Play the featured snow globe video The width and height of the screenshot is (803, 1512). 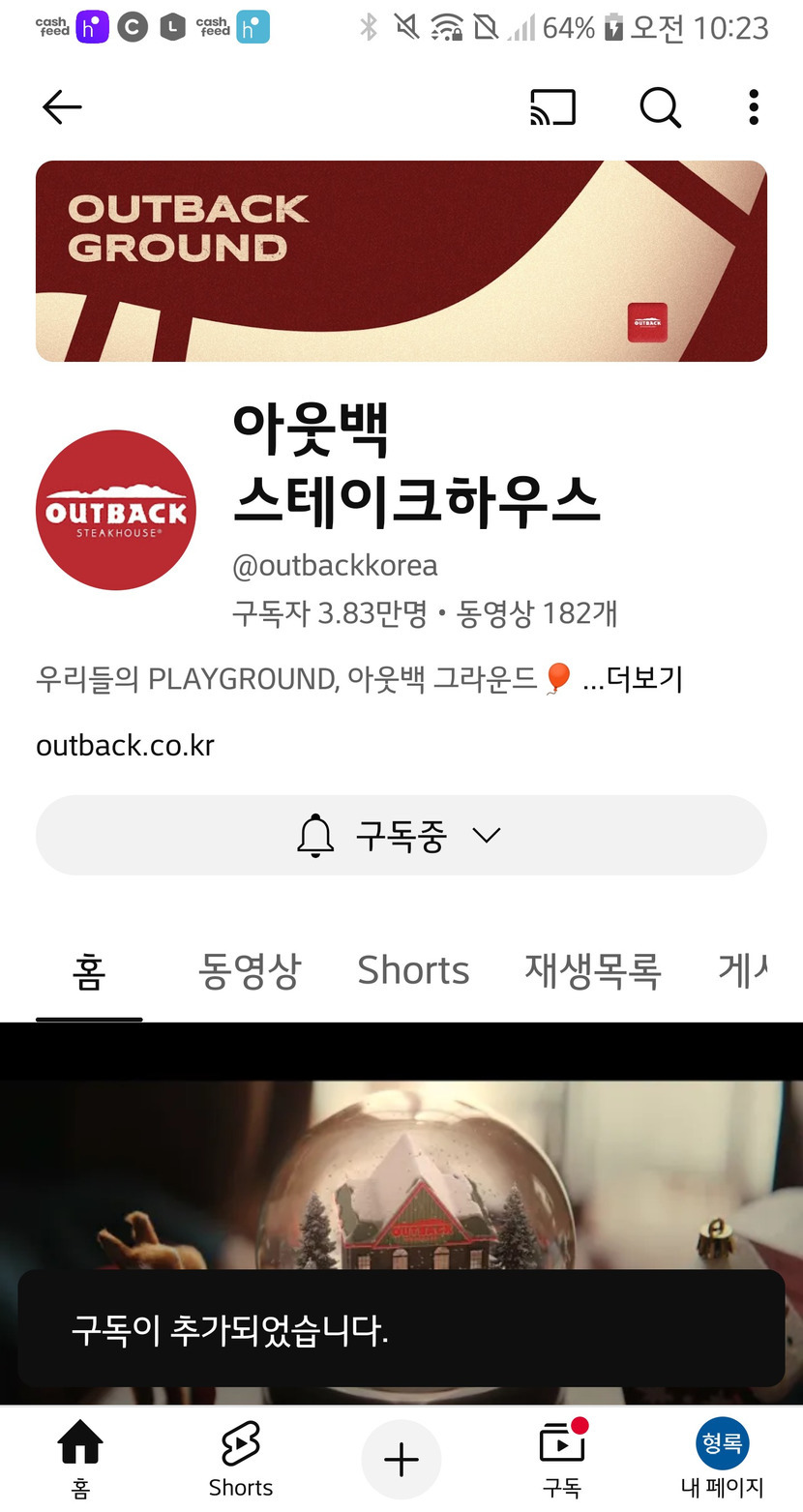(401, 1180)
